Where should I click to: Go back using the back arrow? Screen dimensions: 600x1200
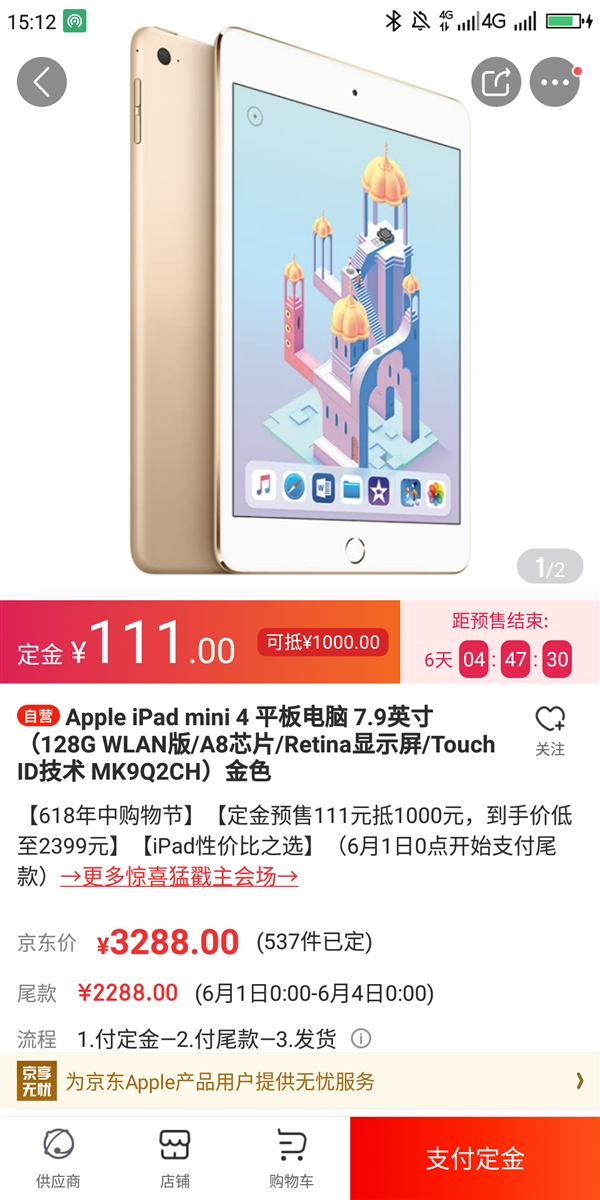[42, 83]
